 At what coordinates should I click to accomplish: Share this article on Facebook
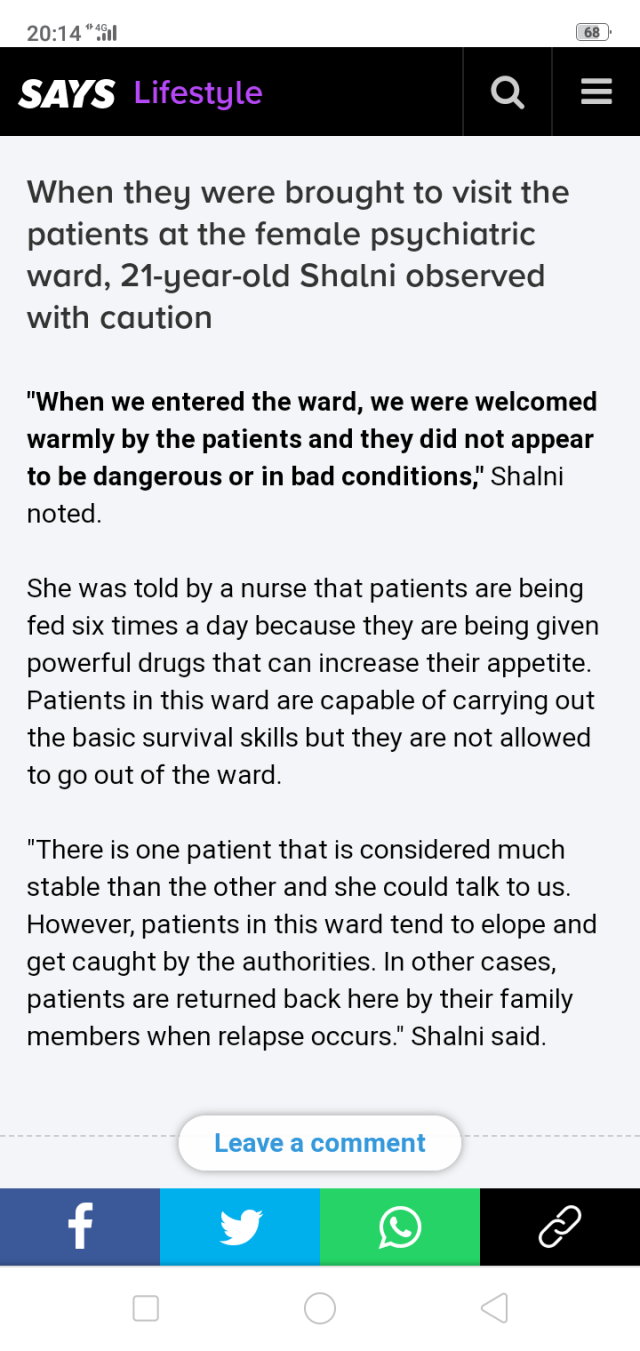click(x=80, y=1227)
